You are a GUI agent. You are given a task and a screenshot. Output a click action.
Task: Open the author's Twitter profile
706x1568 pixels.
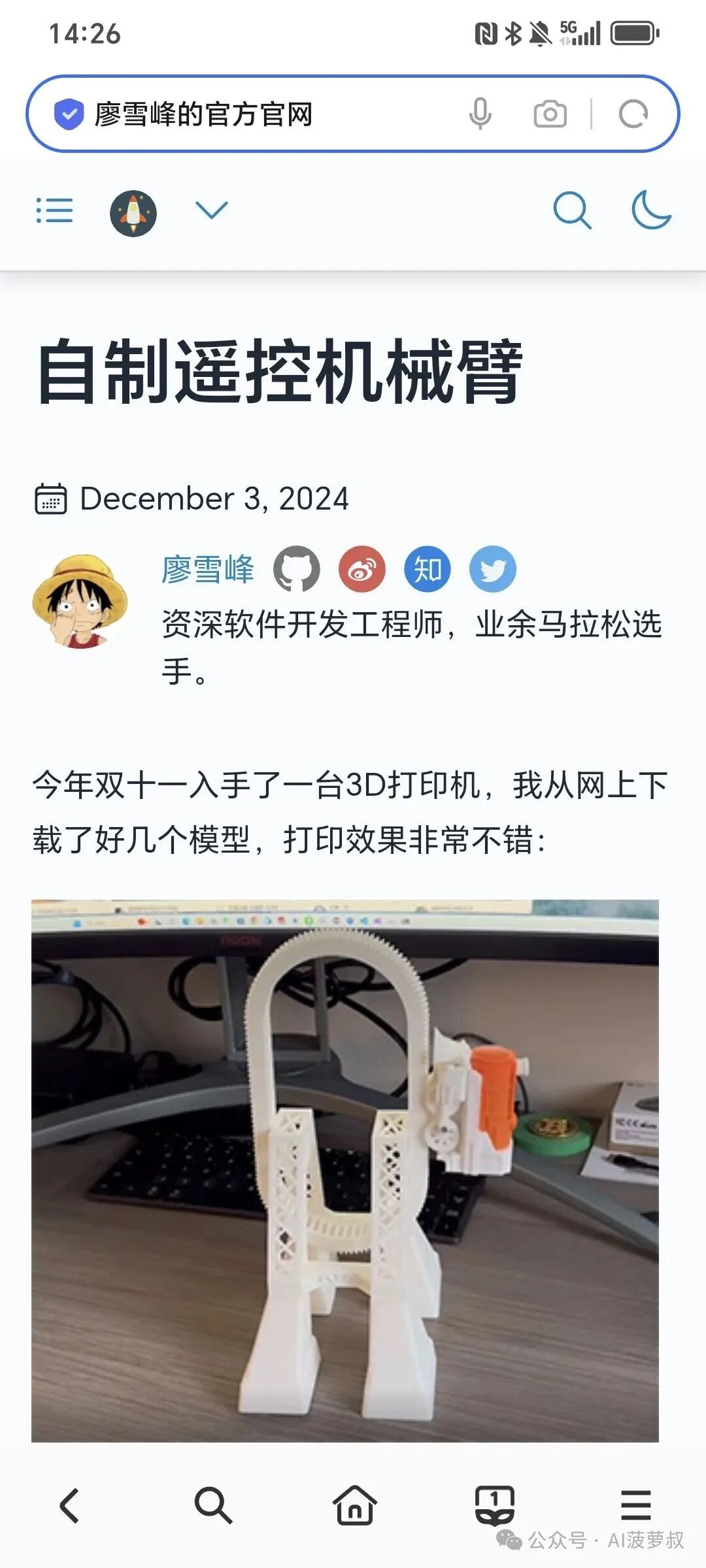[x=493, y=569]
